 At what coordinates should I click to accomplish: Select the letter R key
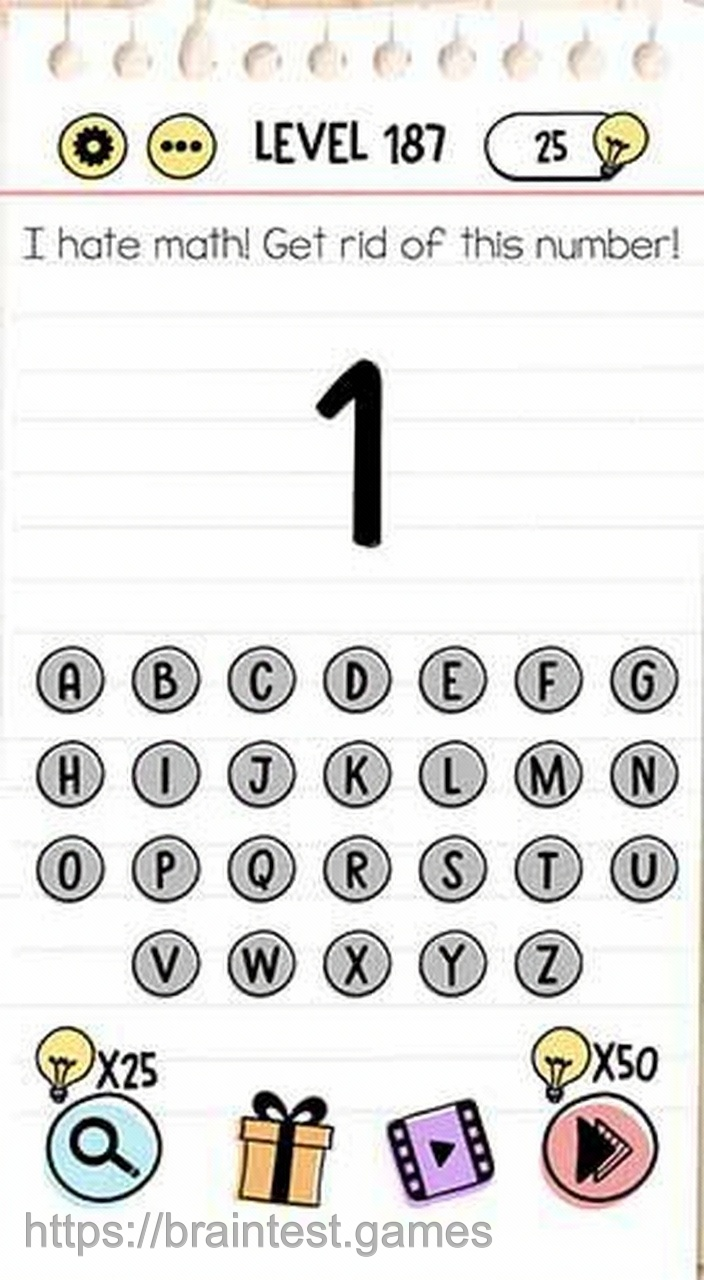pos(356,870)
